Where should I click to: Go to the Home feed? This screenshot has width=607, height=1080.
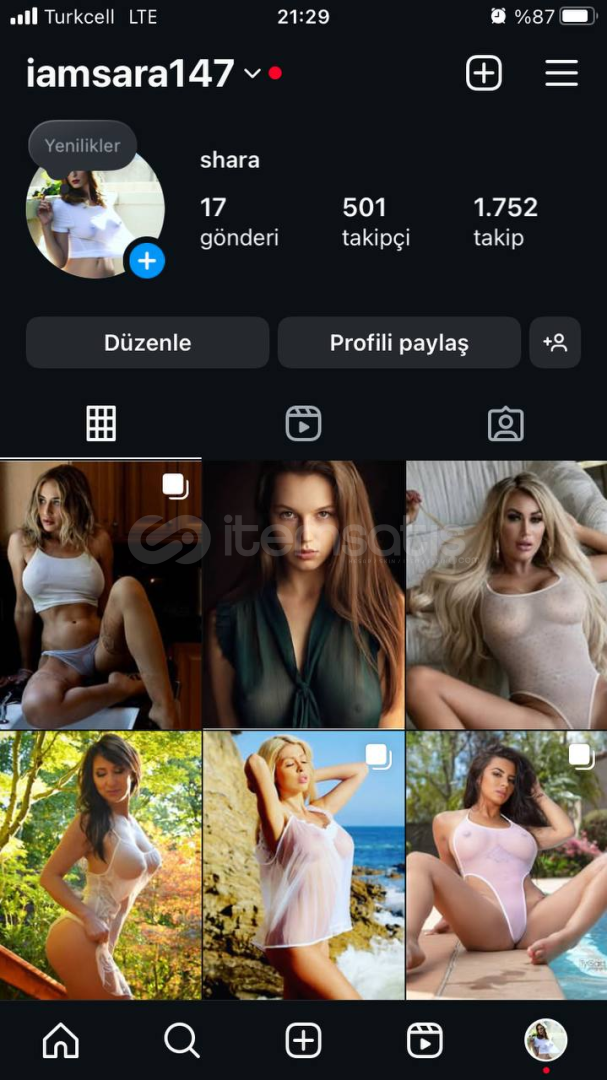click(61, 1041)
